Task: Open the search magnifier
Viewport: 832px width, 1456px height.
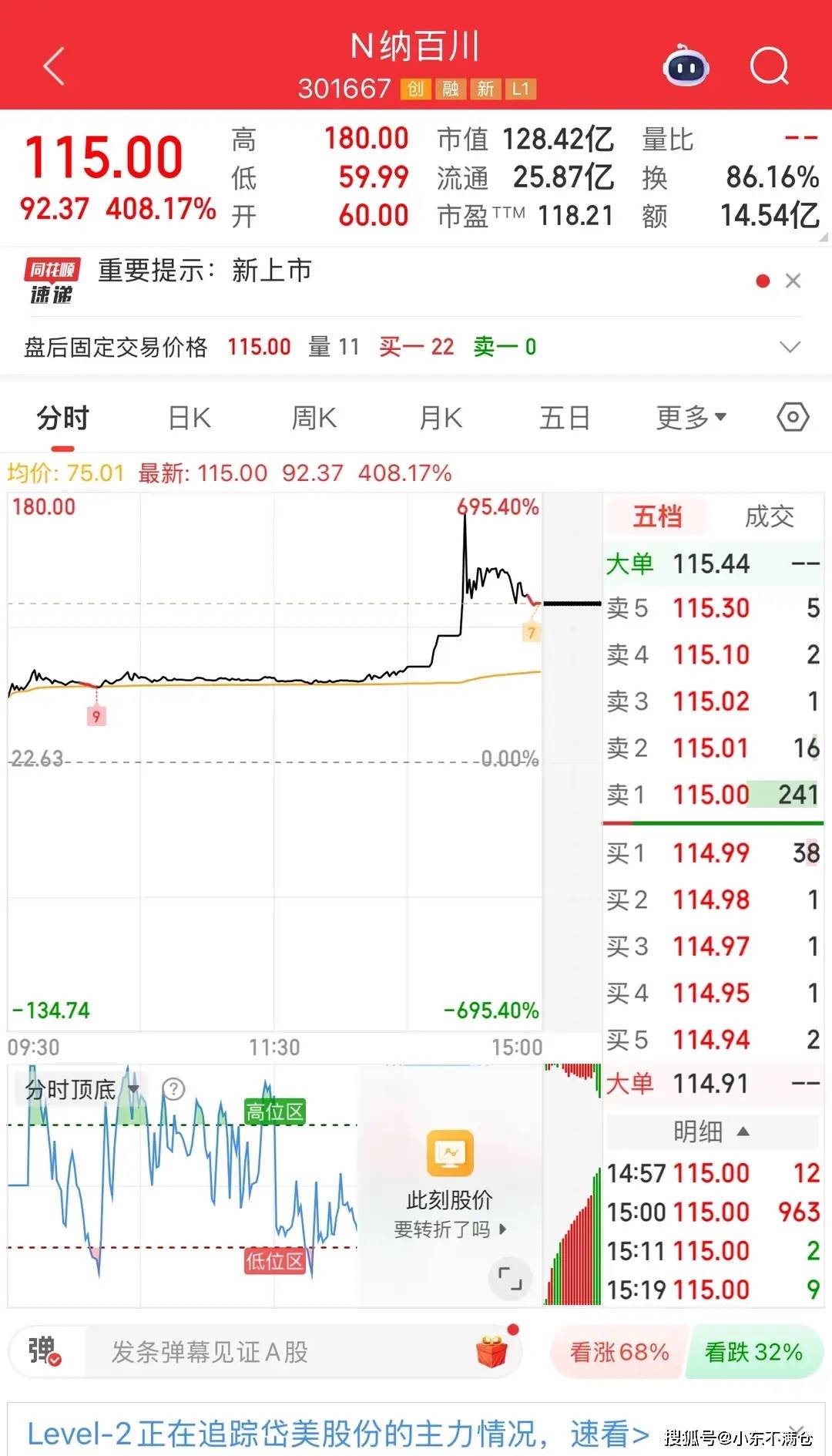Action: click(x=770, y=66)
